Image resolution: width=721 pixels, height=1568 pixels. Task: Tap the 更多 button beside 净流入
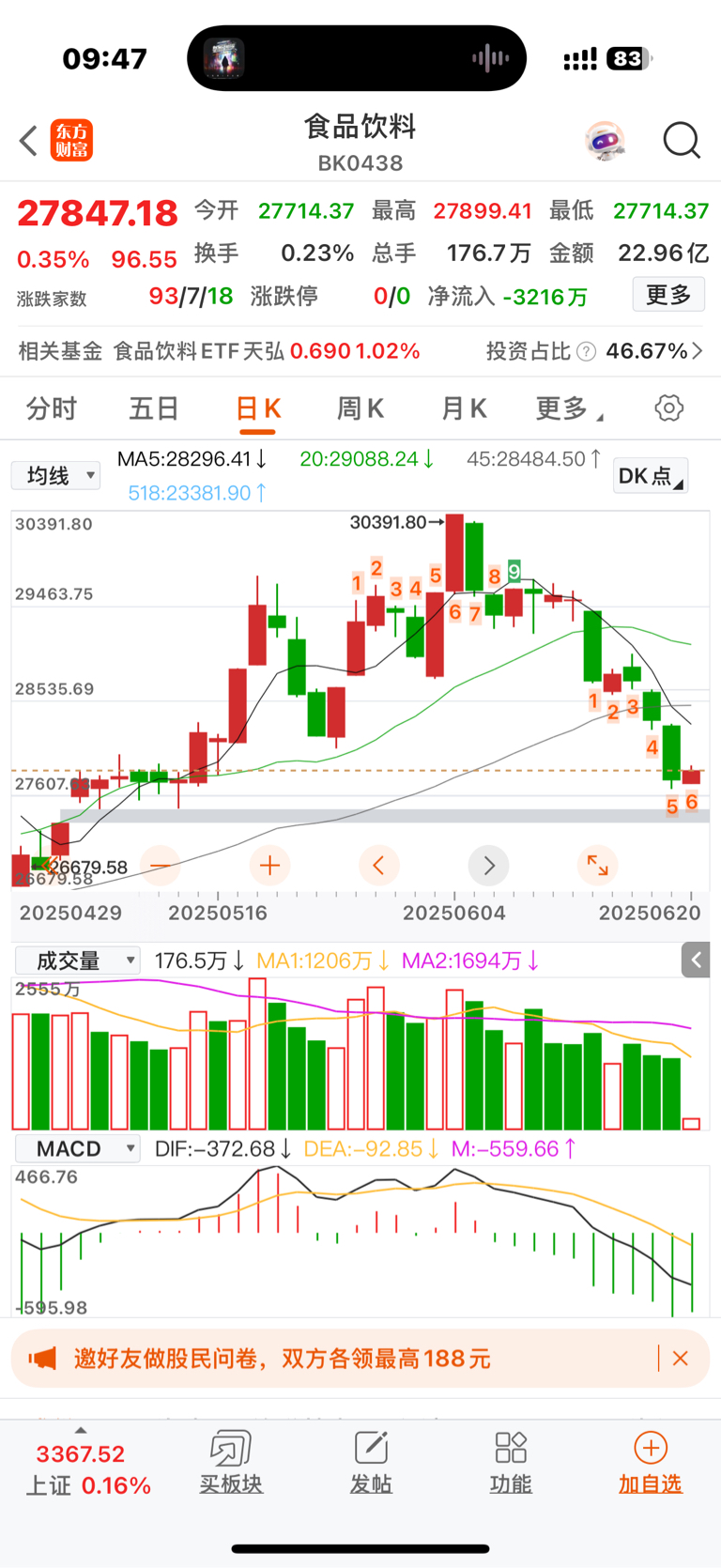(668, 295)
